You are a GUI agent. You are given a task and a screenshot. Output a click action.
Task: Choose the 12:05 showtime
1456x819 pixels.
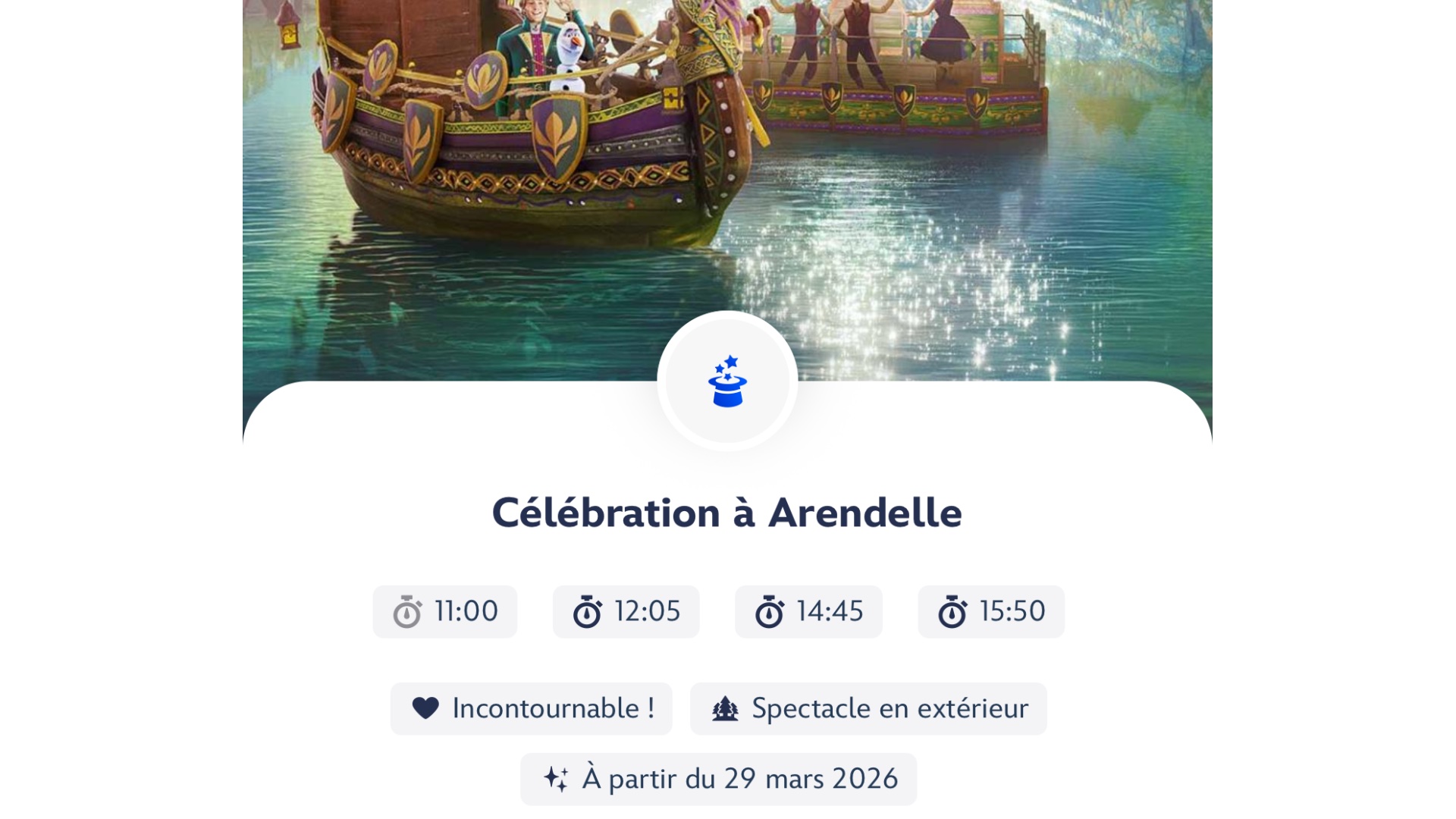(626, 611)
